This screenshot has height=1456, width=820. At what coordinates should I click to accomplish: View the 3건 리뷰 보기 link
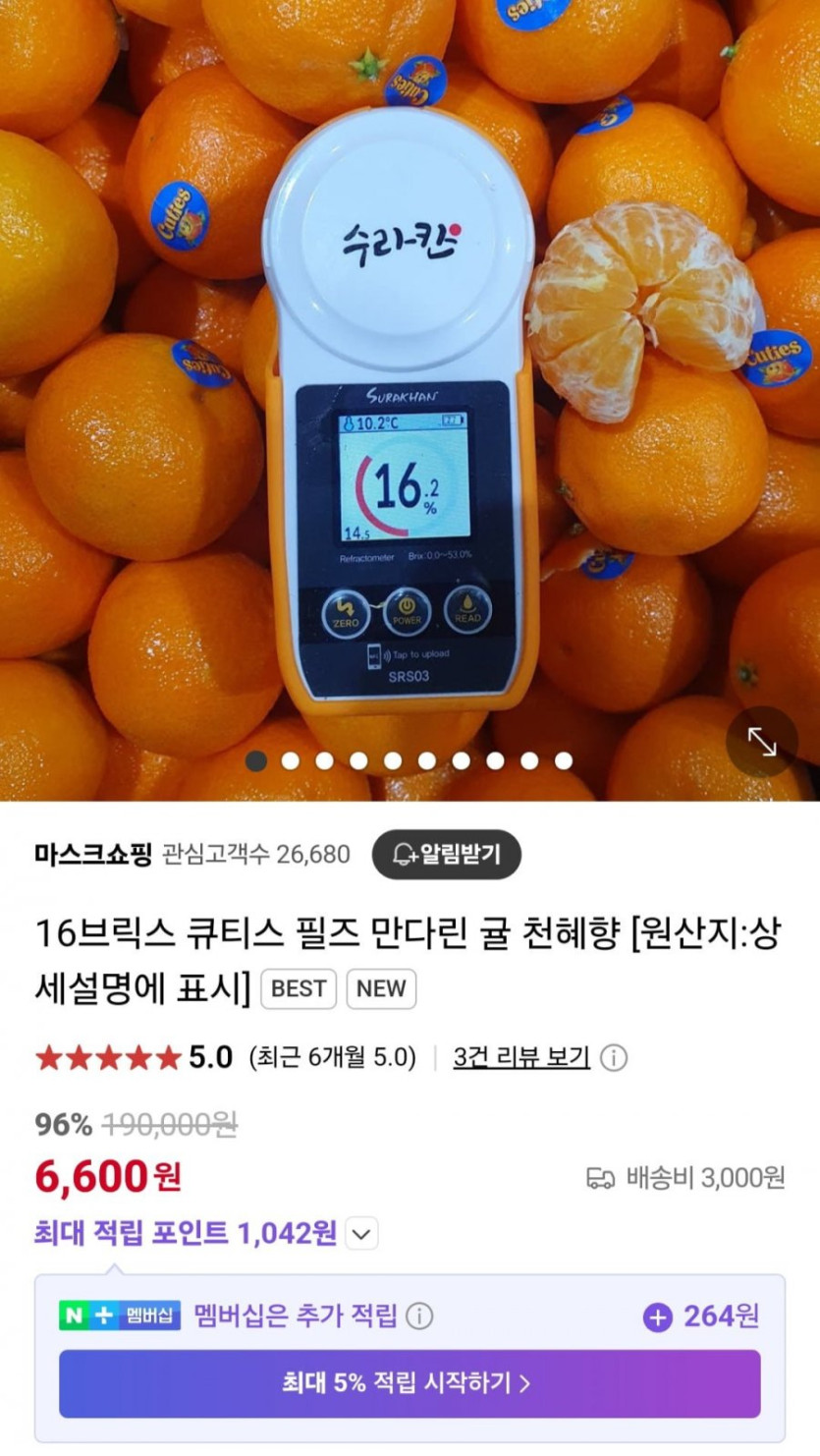click(x=521, y=1057)
